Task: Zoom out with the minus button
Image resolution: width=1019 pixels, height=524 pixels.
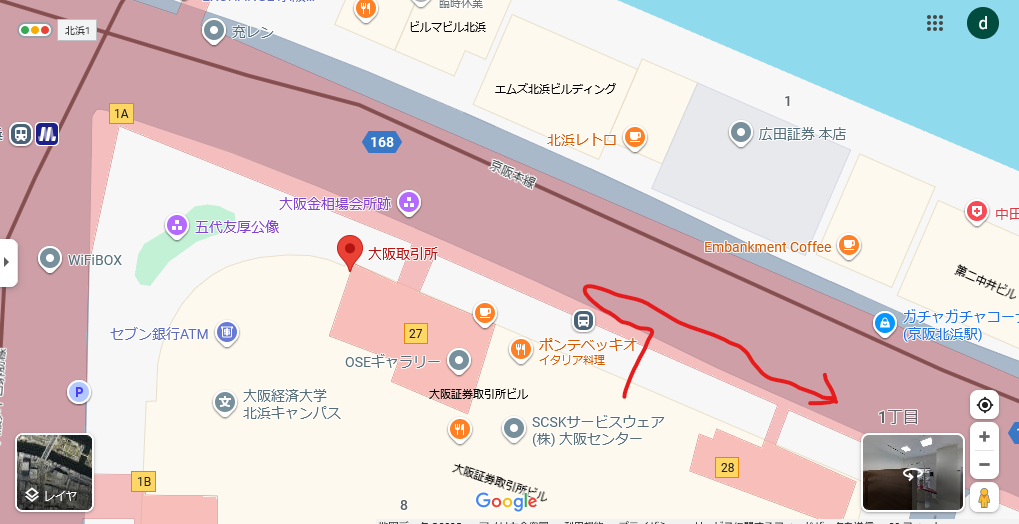Action: [x=985, y=465]
